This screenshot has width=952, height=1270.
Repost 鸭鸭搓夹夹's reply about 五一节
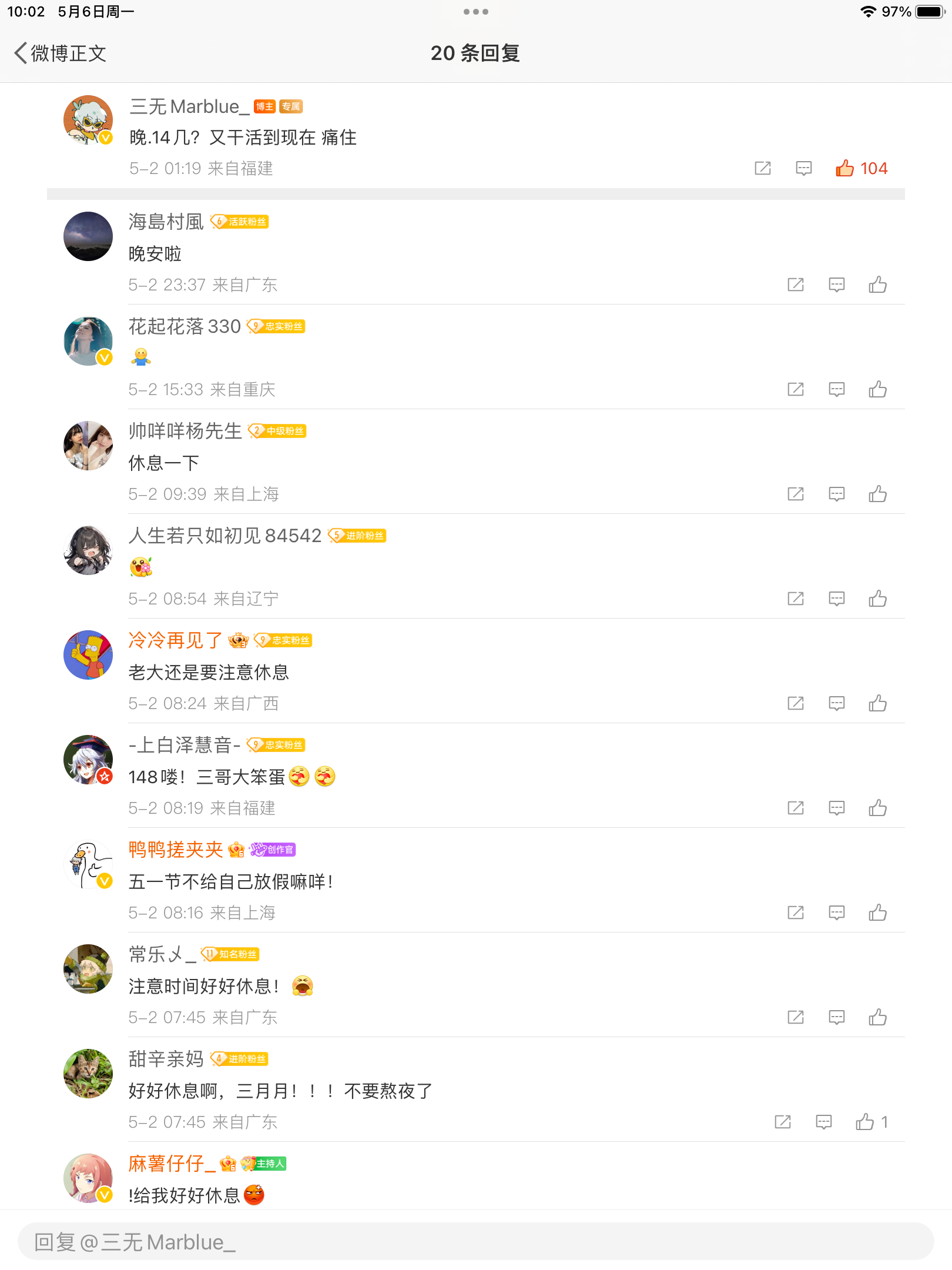[x=795, y=913]
